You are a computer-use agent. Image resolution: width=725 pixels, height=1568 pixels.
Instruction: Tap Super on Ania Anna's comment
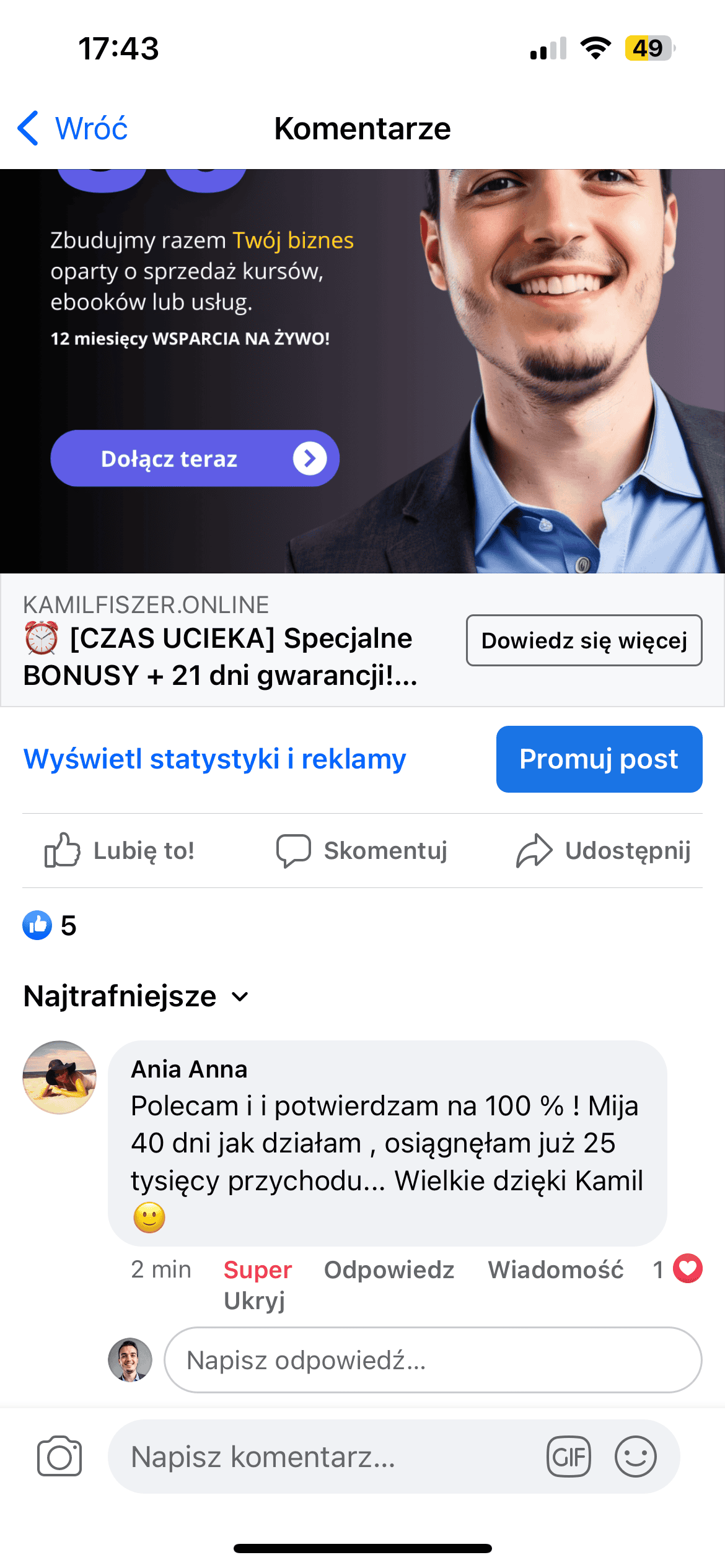point(257,1270)
